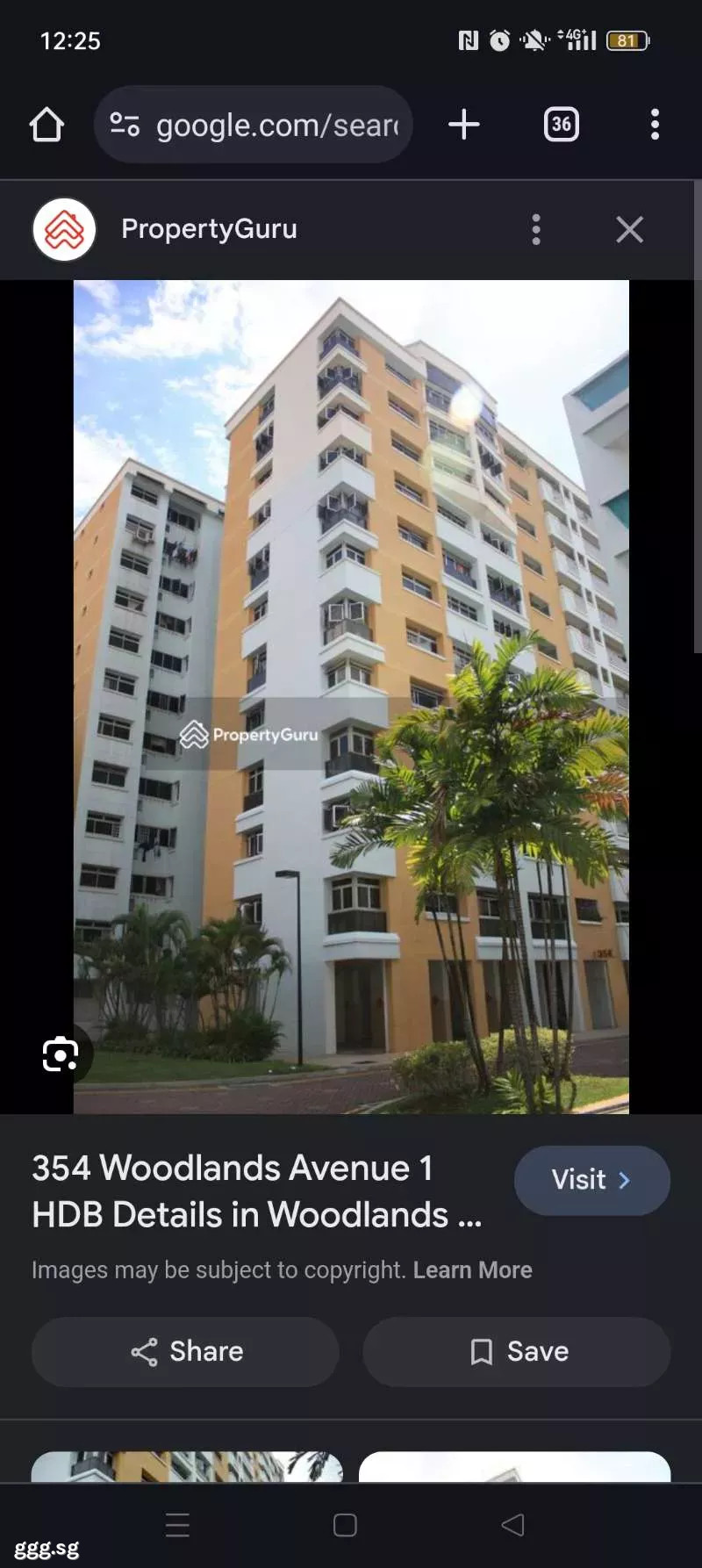Screen dimensions: 702x1568
Task: Open the Learn More copyright link
Action: click(473, 1270)
